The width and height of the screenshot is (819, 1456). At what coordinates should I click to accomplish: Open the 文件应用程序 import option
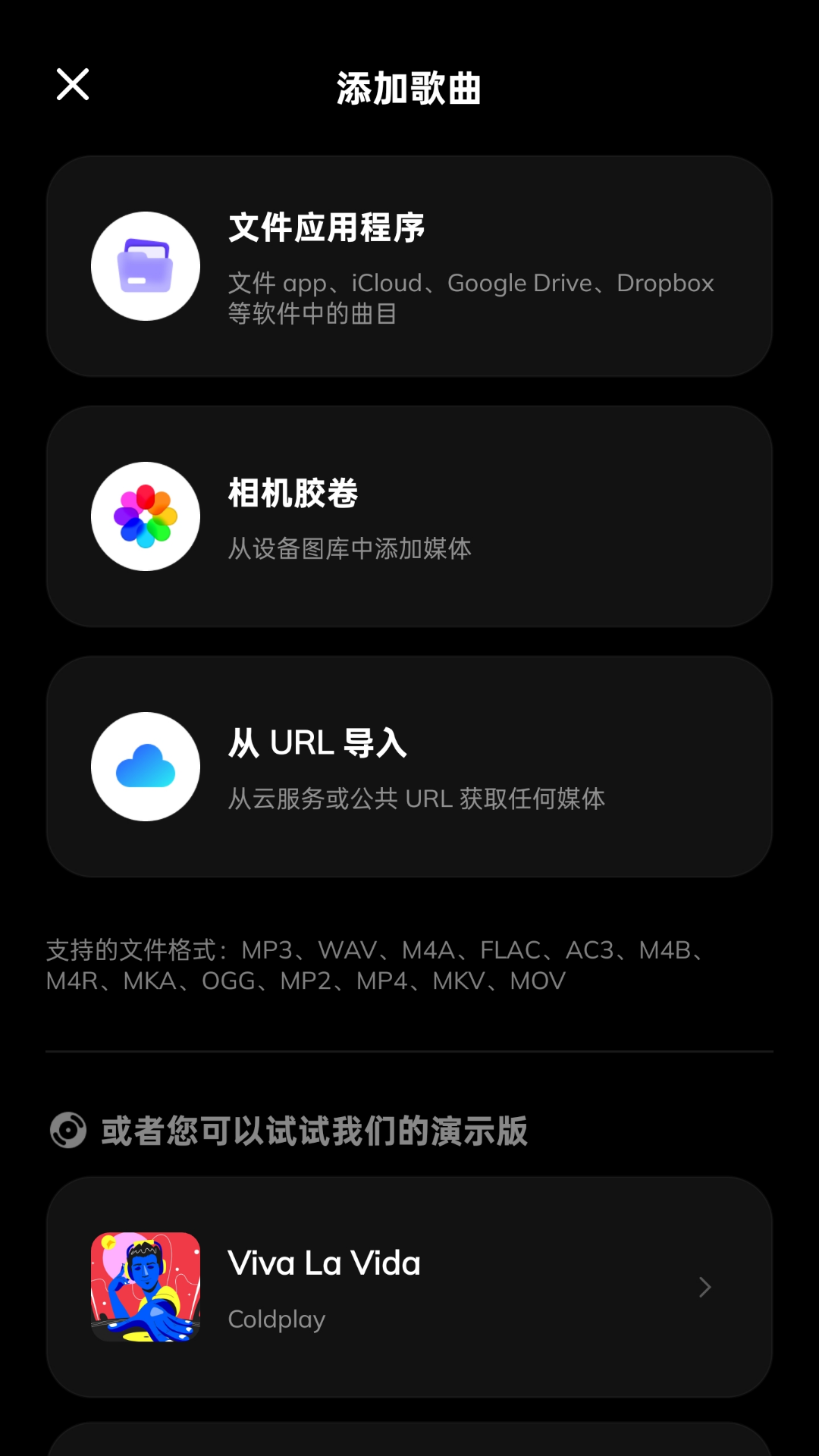pos(409,265)
